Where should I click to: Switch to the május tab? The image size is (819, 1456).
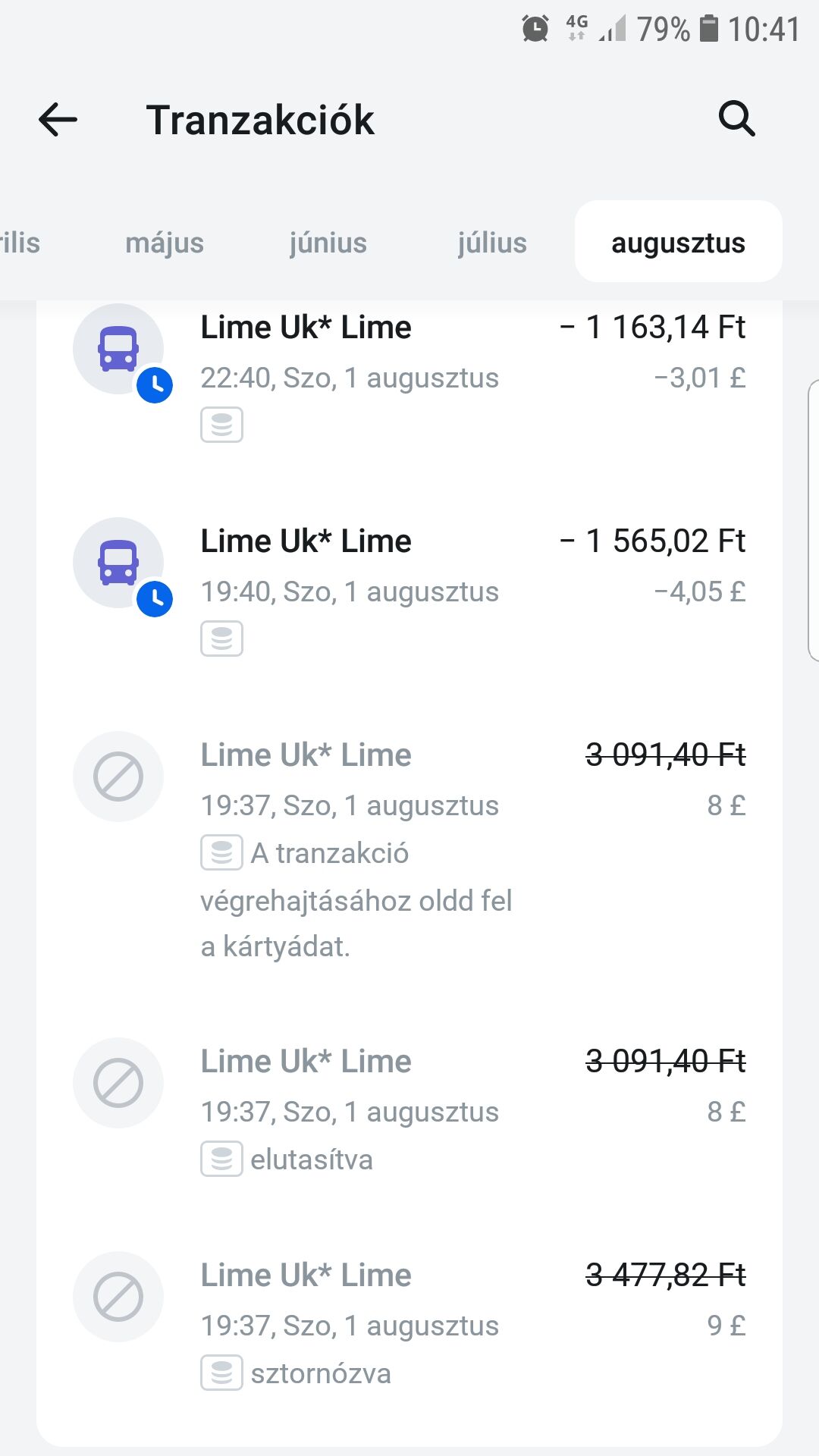pos(165,243)
